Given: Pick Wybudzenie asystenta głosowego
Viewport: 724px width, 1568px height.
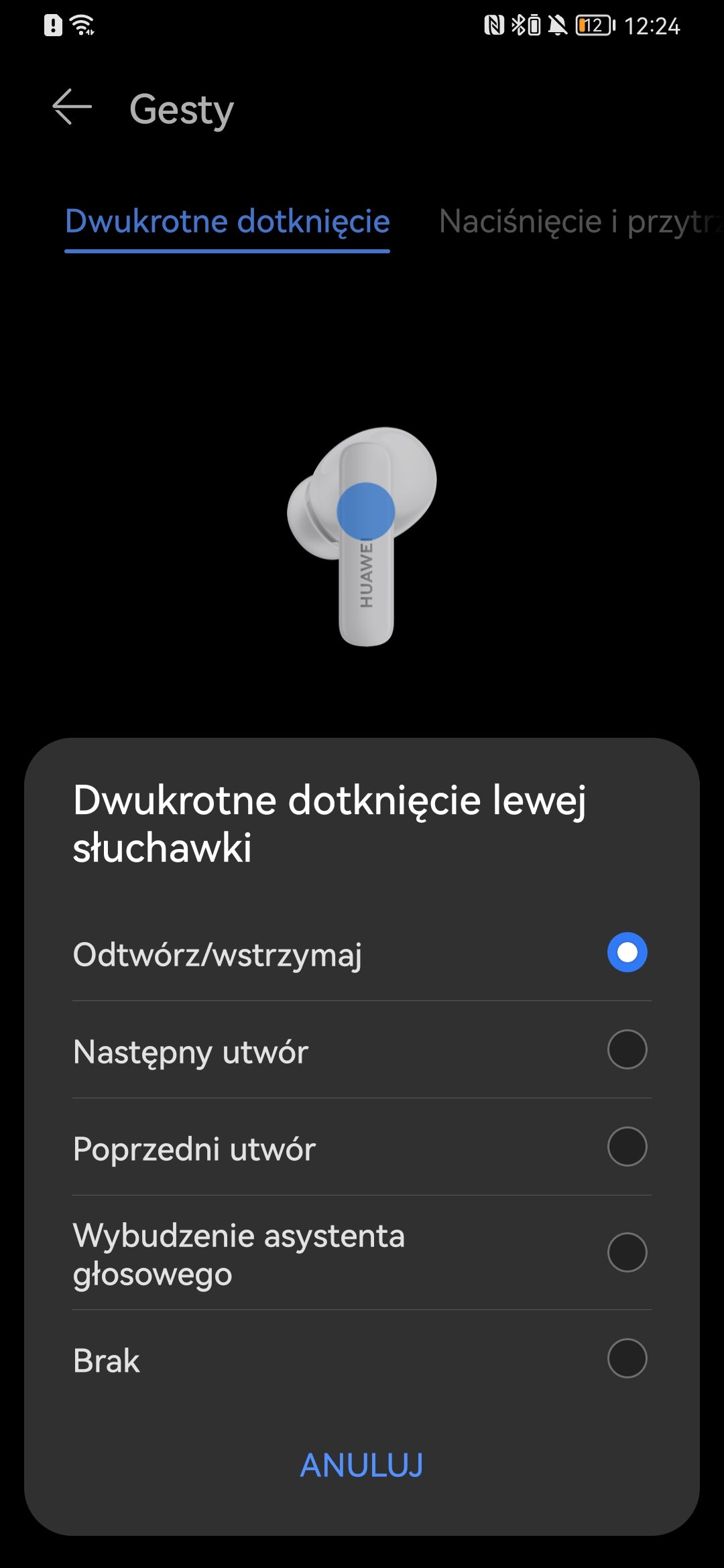Looking at the screenshot, I should click(x=361, y=1253).
